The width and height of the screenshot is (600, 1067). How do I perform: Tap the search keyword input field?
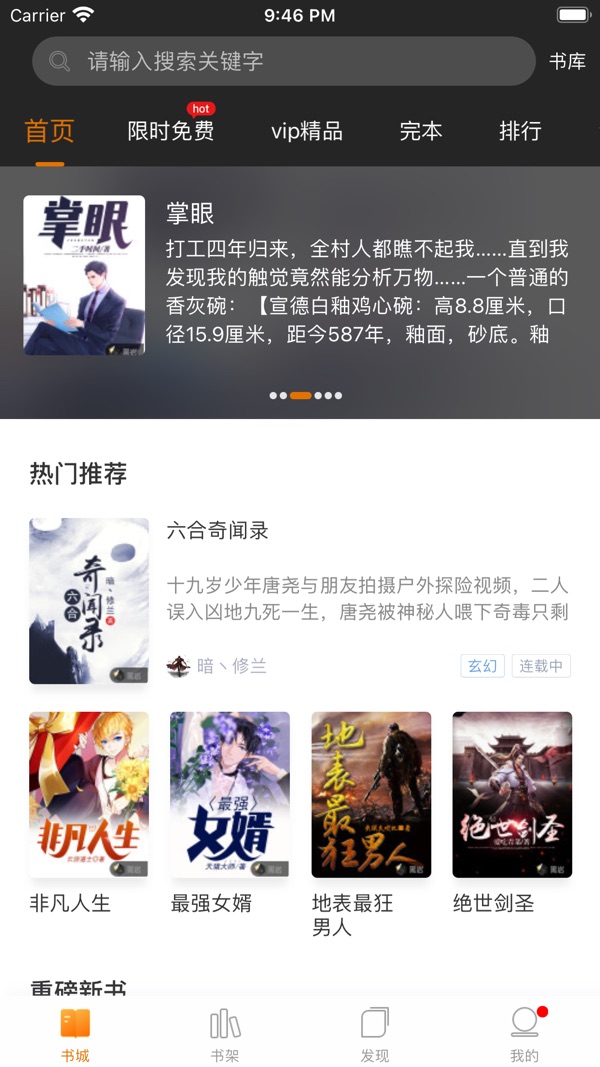[x=284, y=61]
